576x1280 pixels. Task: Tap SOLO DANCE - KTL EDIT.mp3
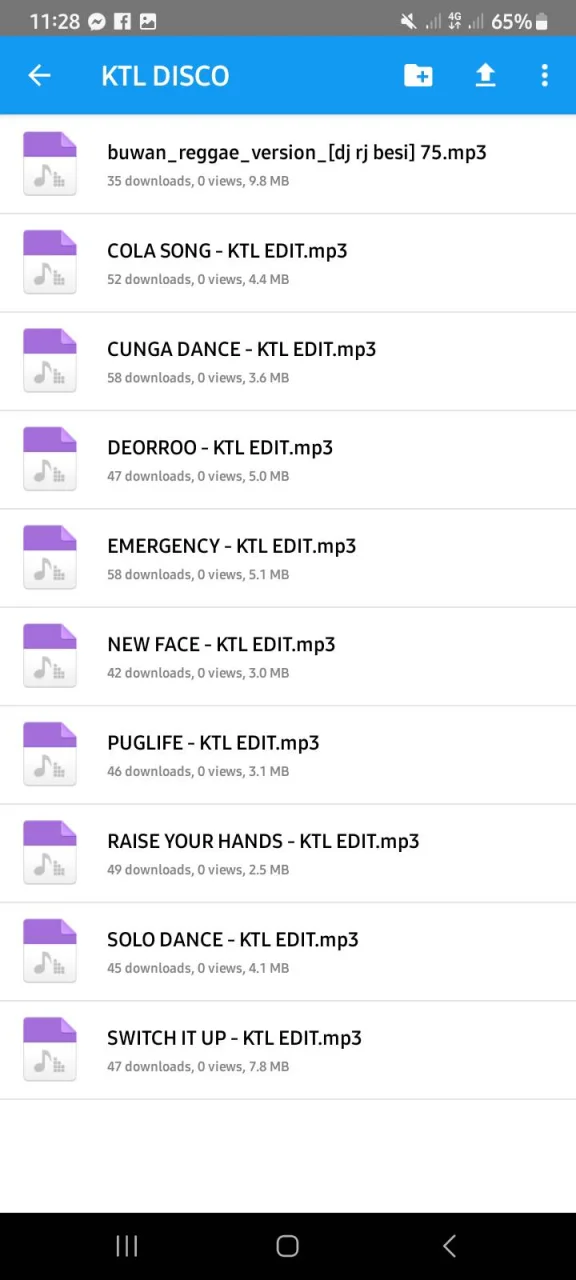click(x=288, y=952)
